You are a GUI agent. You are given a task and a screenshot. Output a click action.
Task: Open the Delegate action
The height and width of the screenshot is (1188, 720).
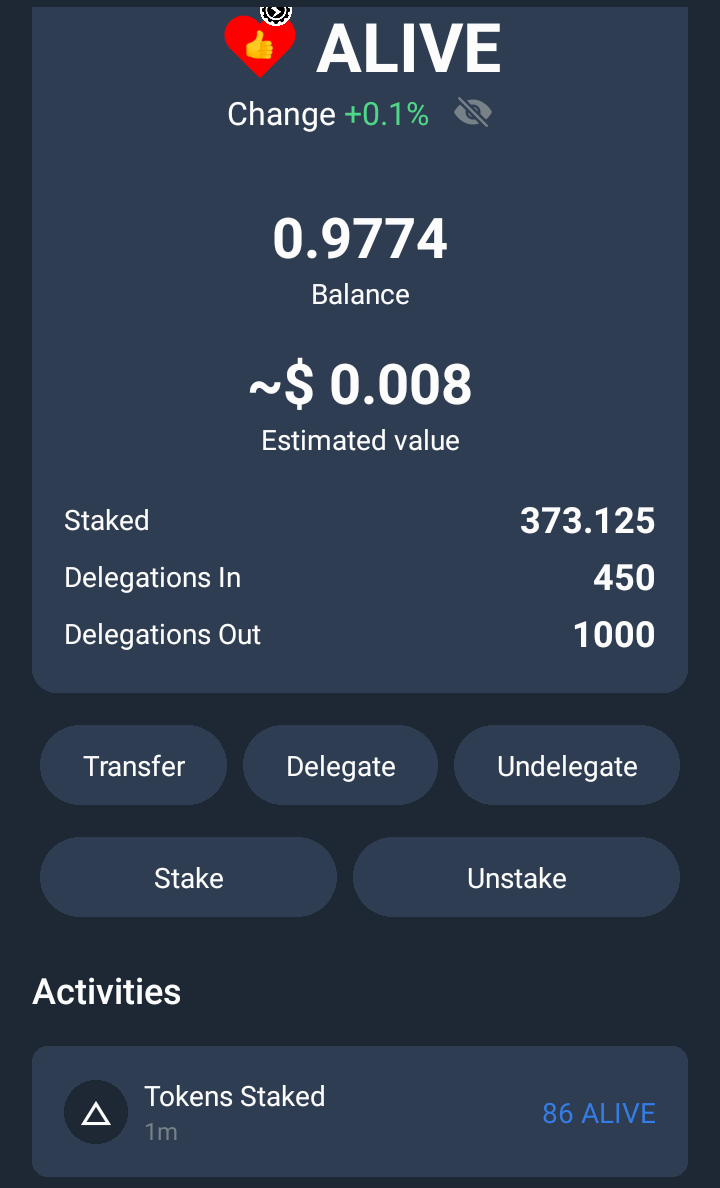click(340, 765)
